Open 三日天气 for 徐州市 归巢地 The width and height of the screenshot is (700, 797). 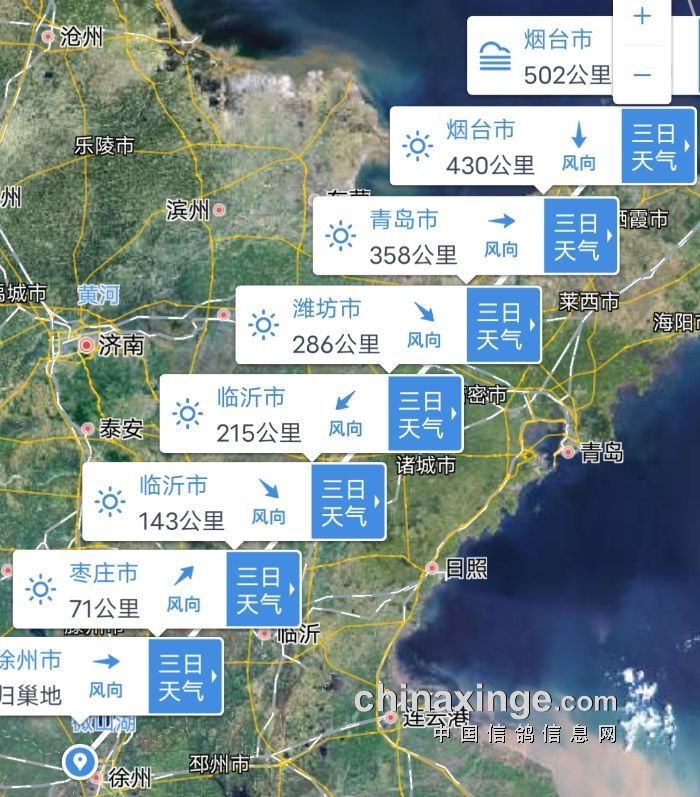(185, 676)
